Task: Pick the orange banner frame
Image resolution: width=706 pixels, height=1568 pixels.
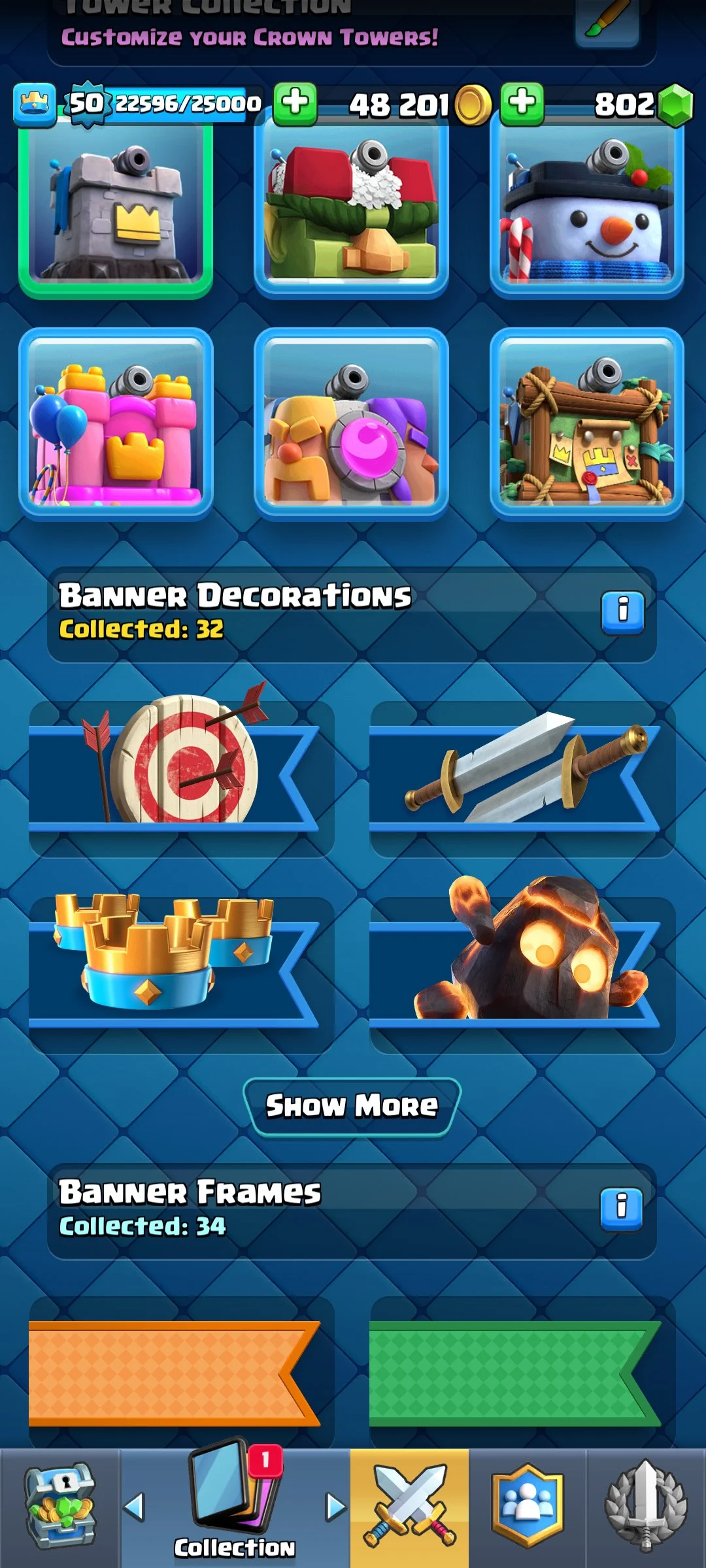Action: [174, 1372]
